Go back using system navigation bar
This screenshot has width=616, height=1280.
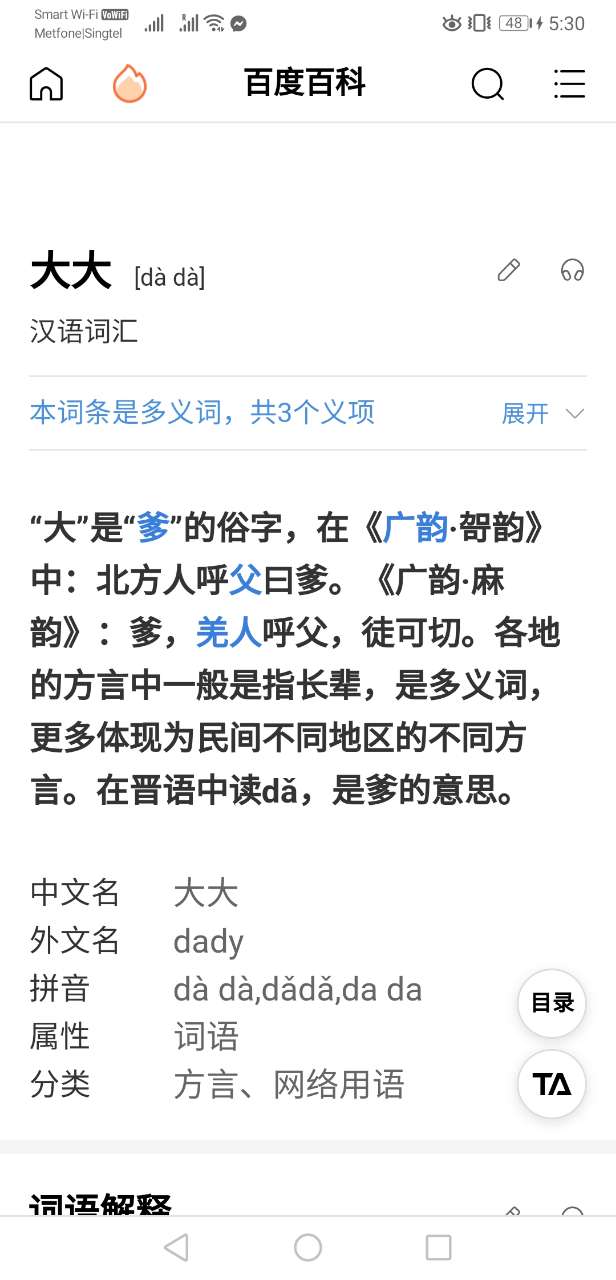point(176,1247)
